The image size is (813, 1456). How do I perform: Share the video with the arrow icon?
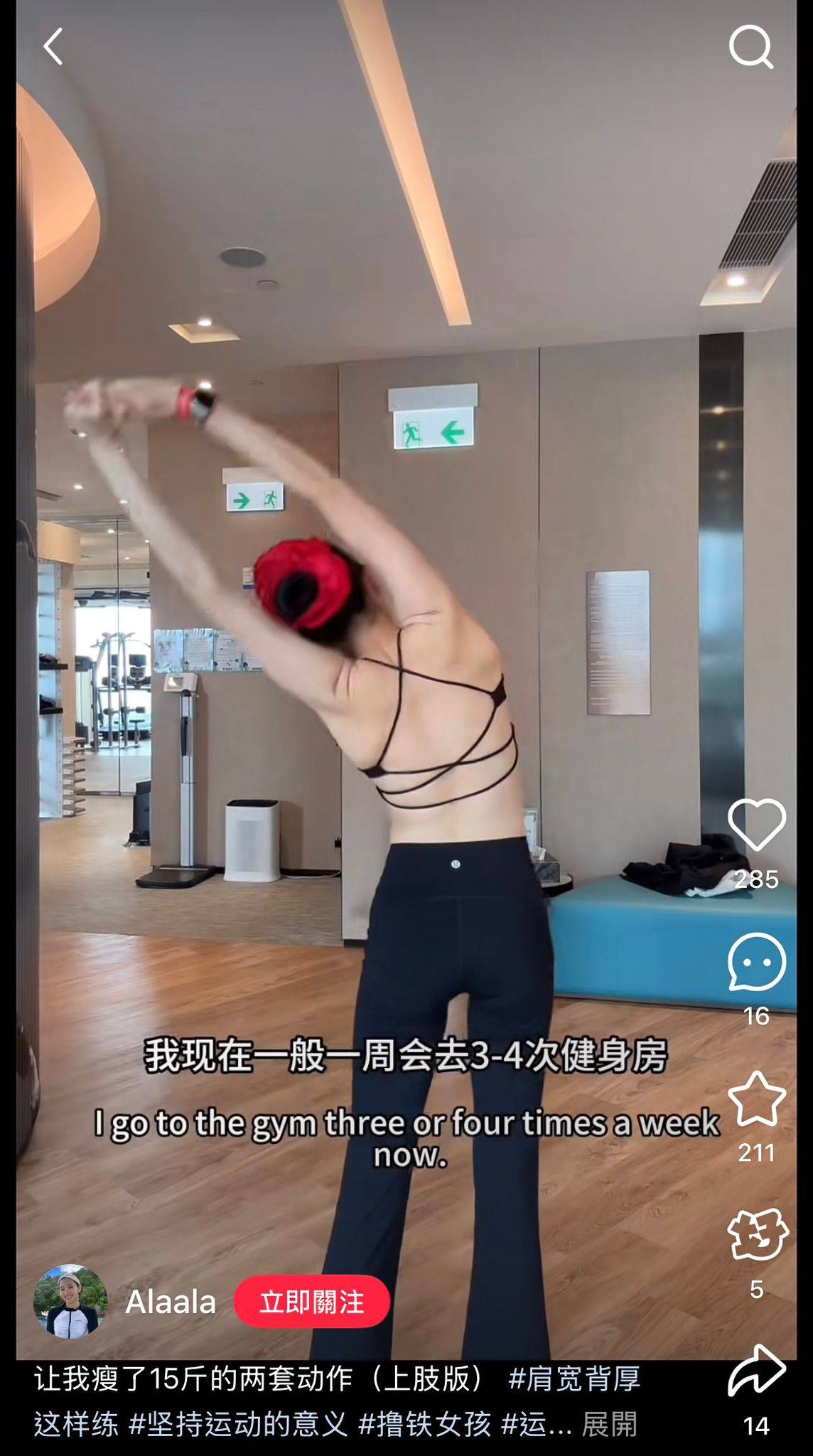[757, 1370]
